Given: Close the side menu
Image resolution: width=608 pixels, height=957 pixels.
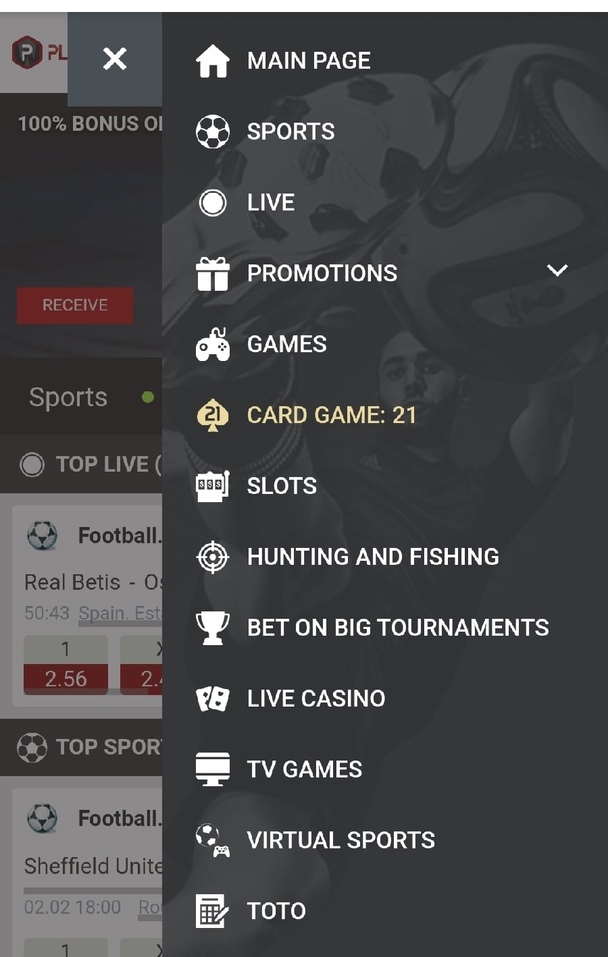Looking at the screenshot, I should tap(115, 60).
